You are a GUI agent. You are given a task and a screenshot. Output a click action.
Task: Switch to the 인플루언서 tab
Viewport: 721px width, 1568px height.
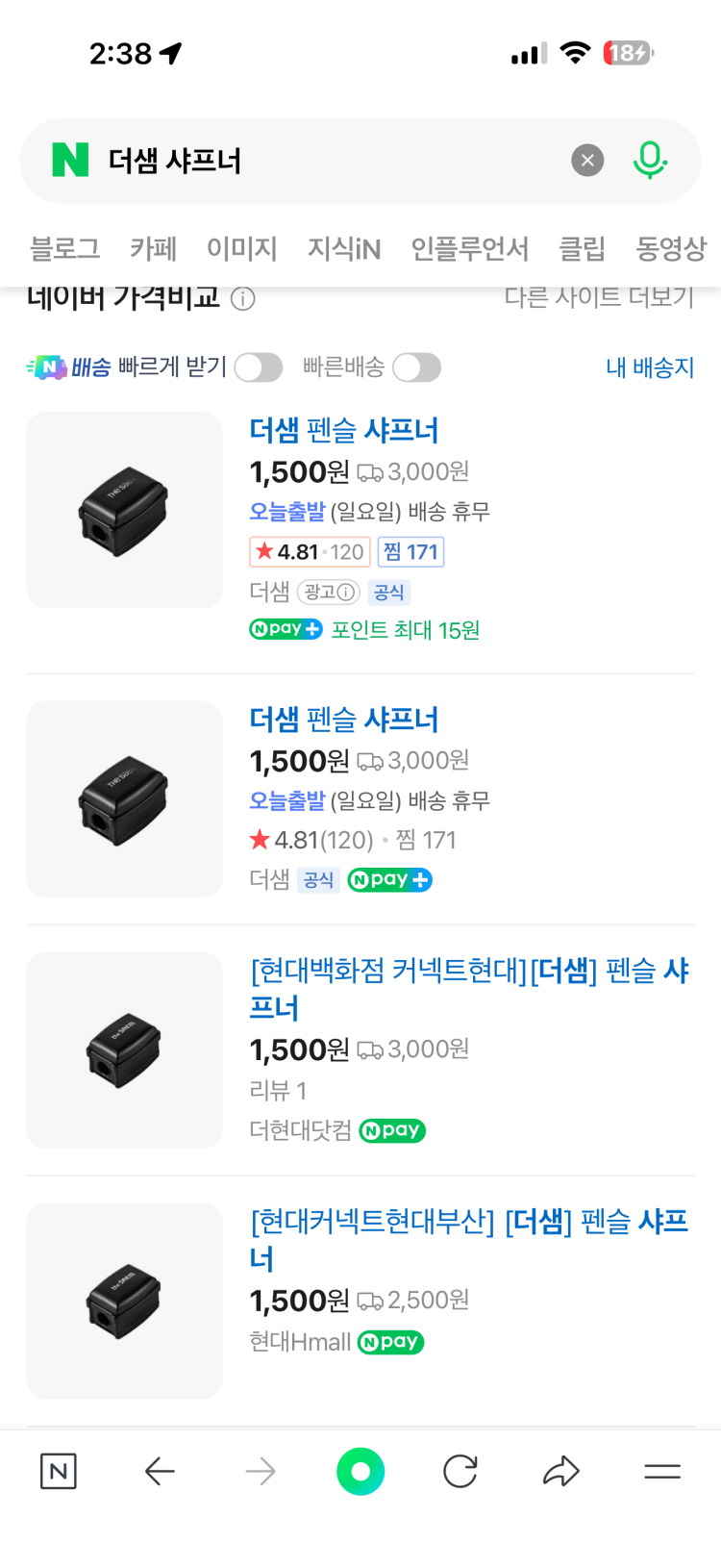(469, 249)
